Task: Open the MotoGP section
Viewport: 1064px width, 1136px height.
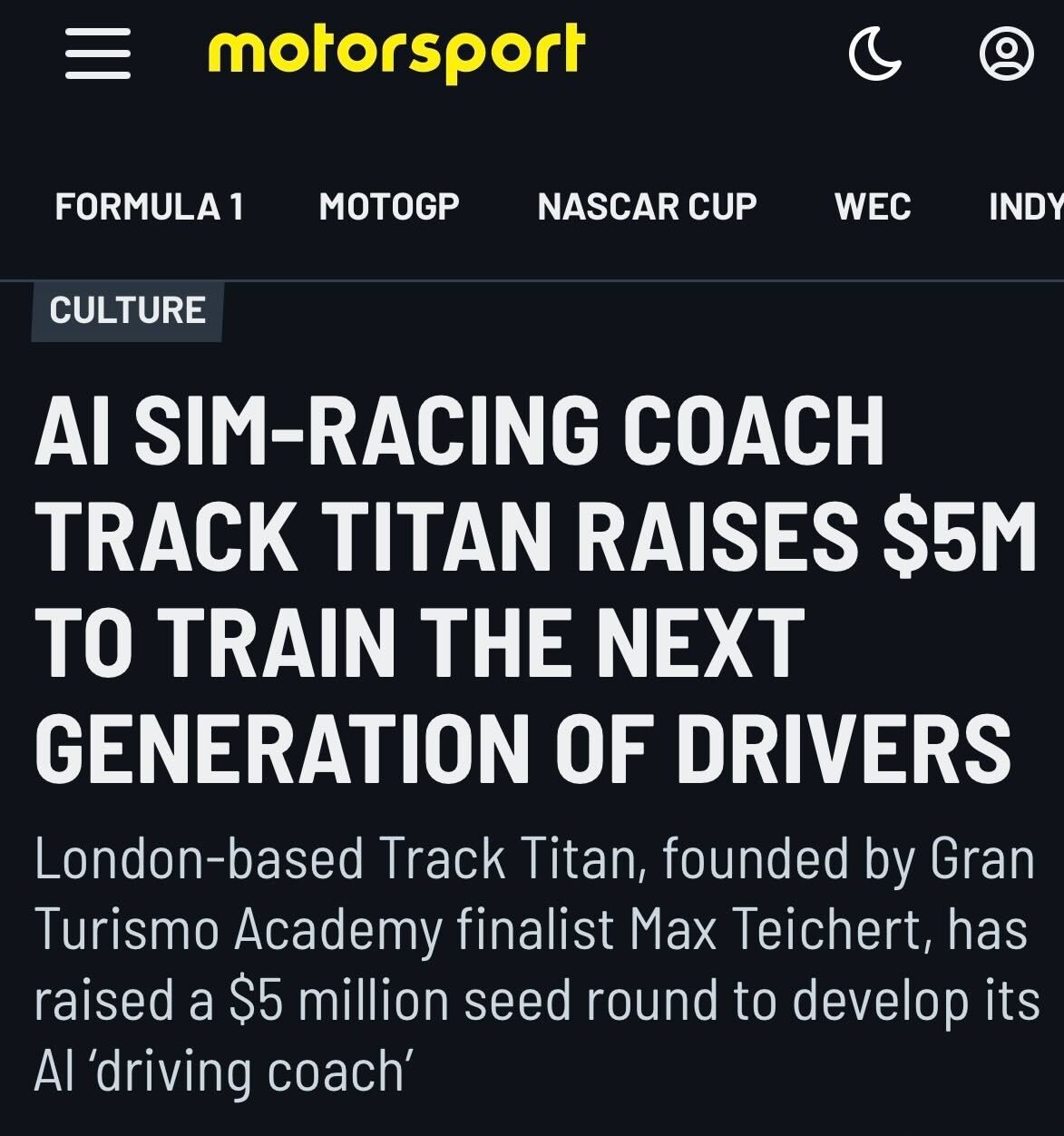Action: pyautogui.click(x=389, y=207)
